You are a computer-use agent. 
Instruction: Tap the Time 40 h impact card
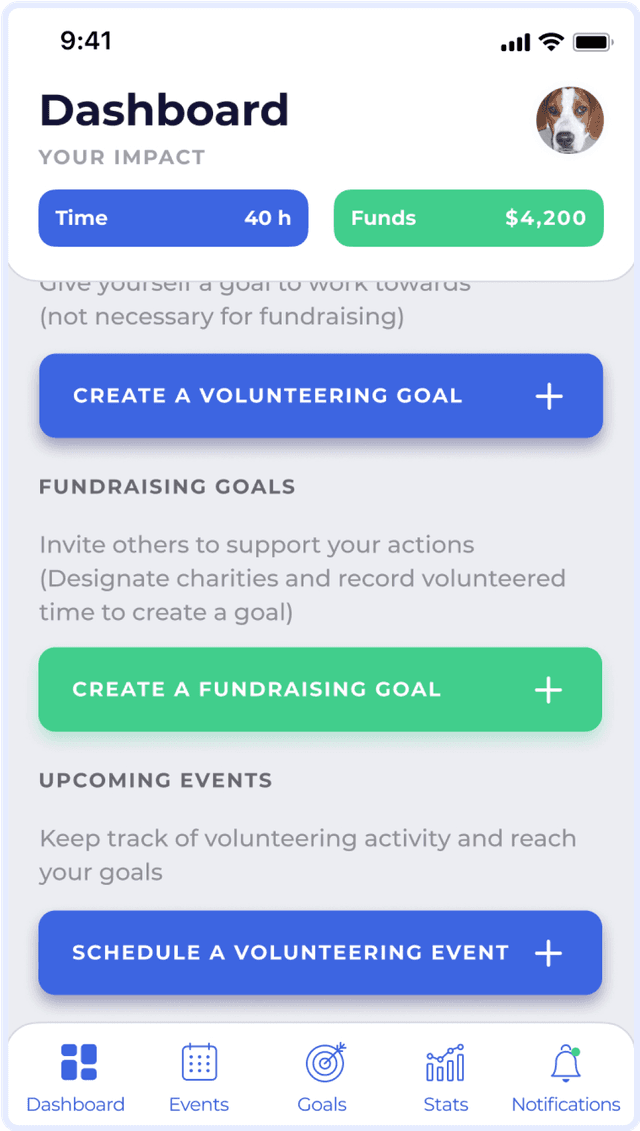point(173,218)
